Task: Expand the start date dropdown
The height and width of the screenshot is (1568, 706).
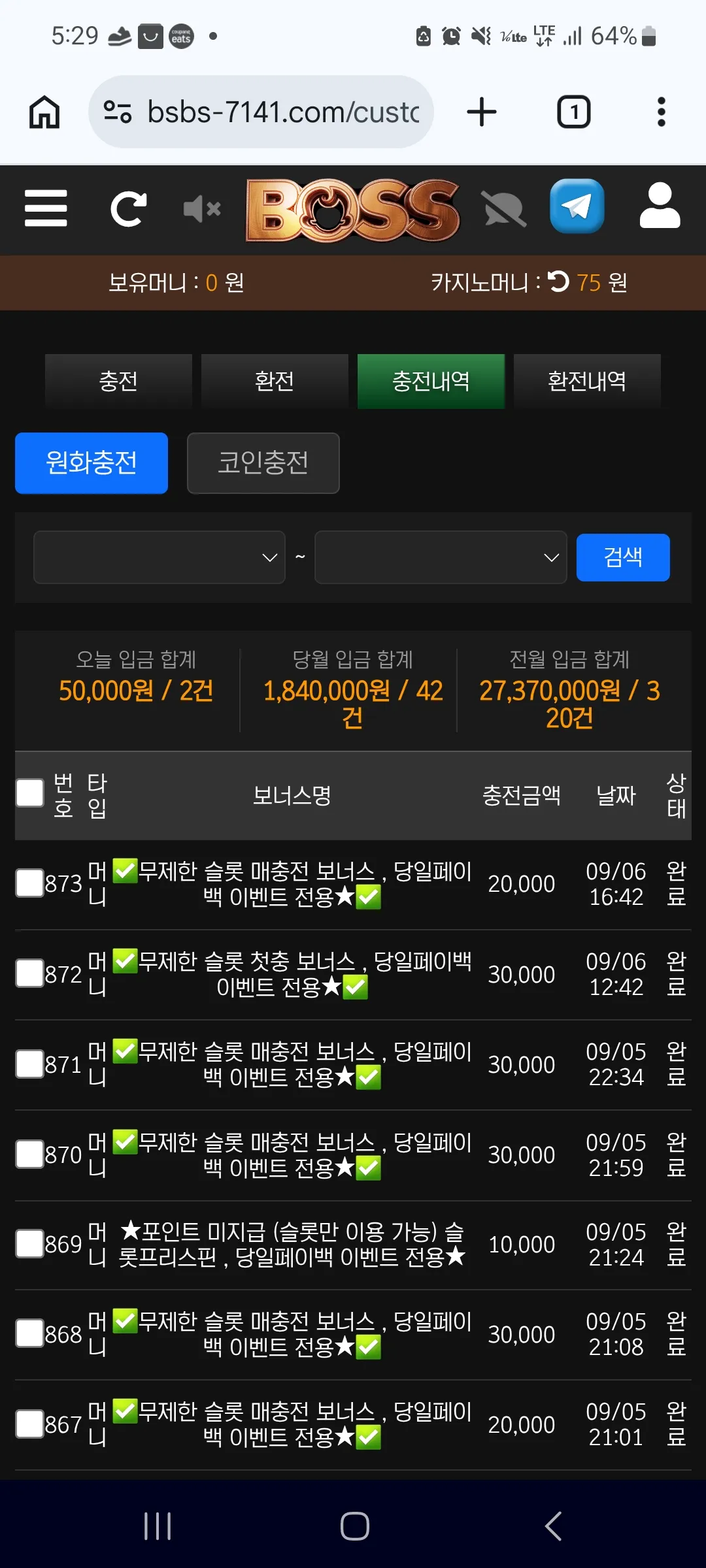Action: (x=160, y=557)
